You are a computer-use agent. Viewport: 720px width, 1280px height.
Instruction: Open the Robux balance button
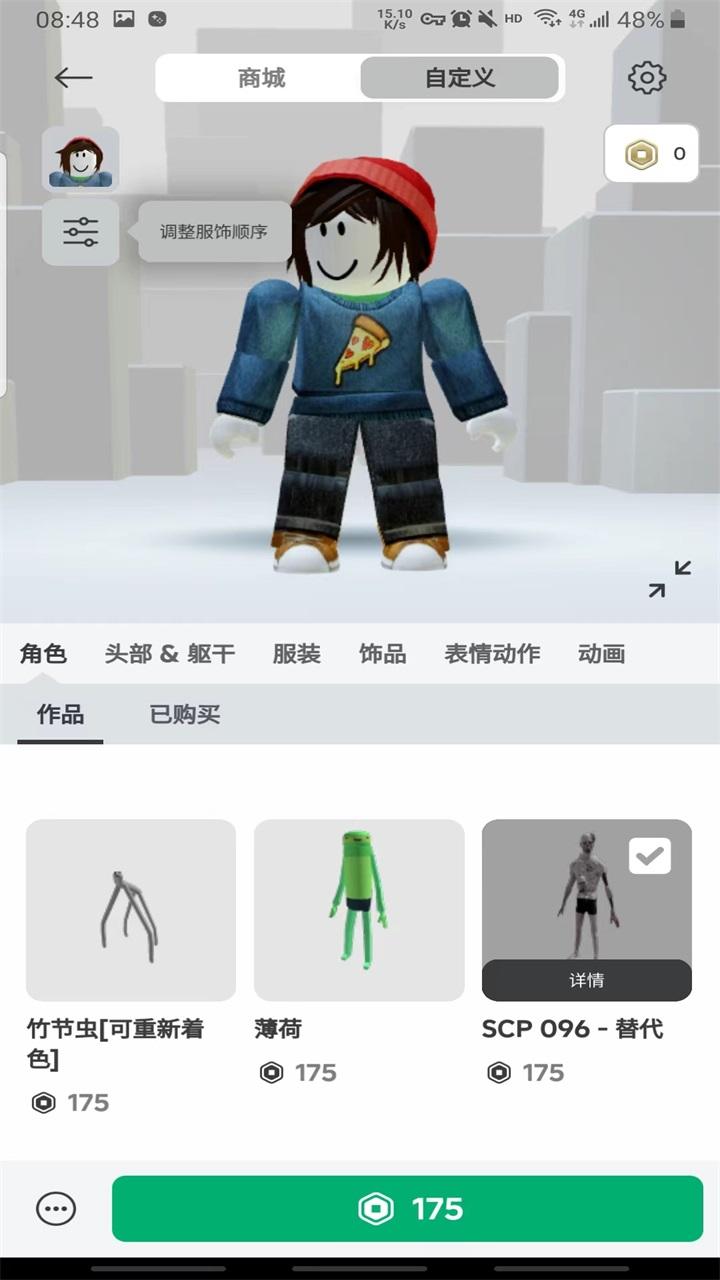[651, 154]
